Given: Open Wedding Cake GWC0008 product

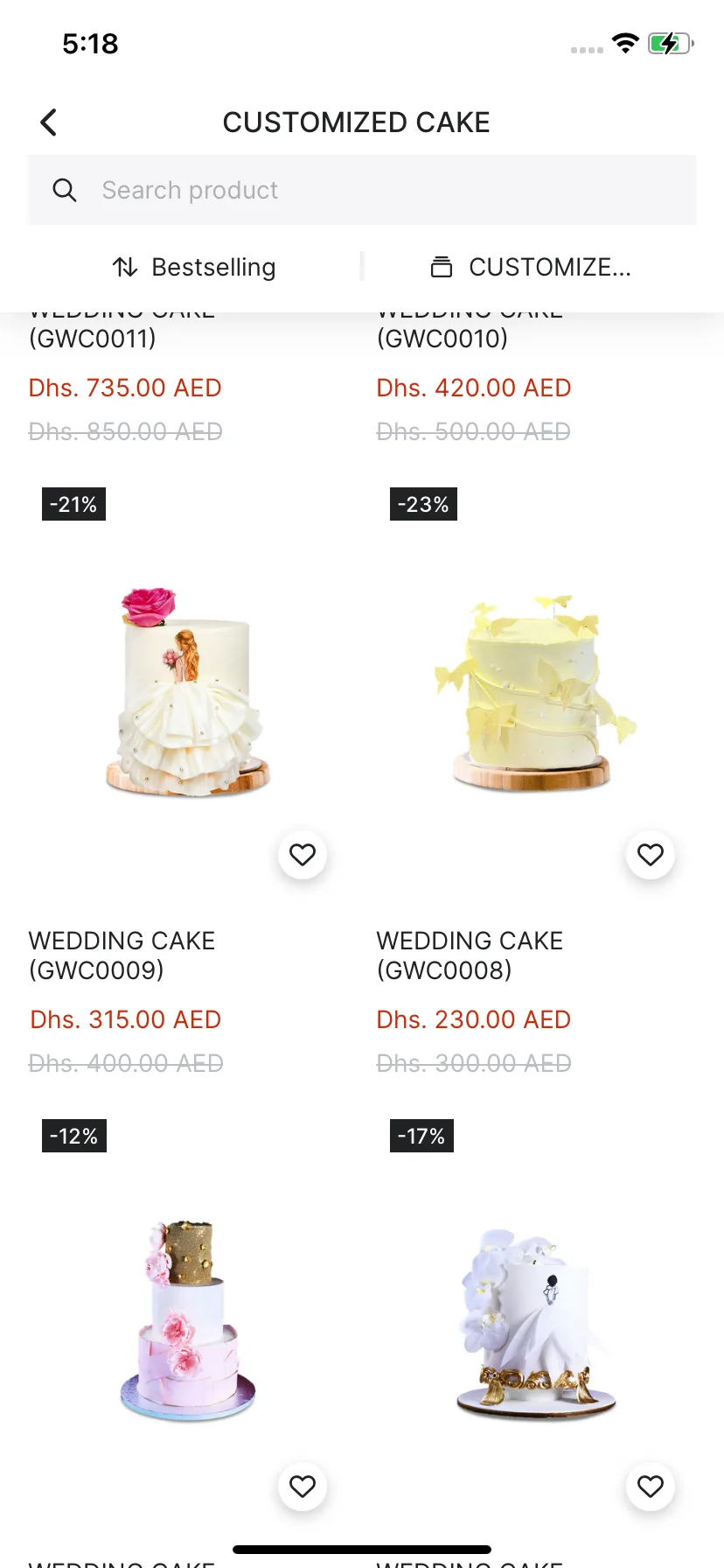Looking at the screenshot, I should (470, 955).
